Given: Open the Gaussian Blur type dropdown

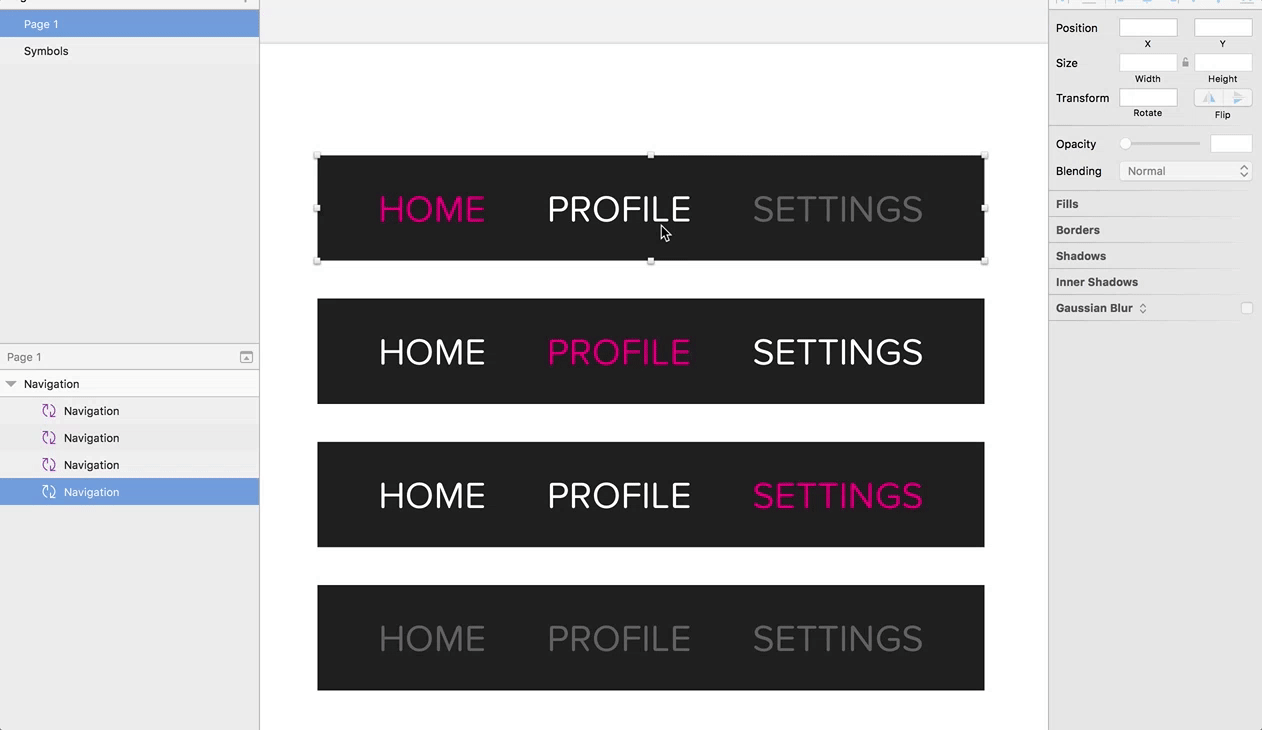Looking at the screenshot, I should [x=1142, y=308].
